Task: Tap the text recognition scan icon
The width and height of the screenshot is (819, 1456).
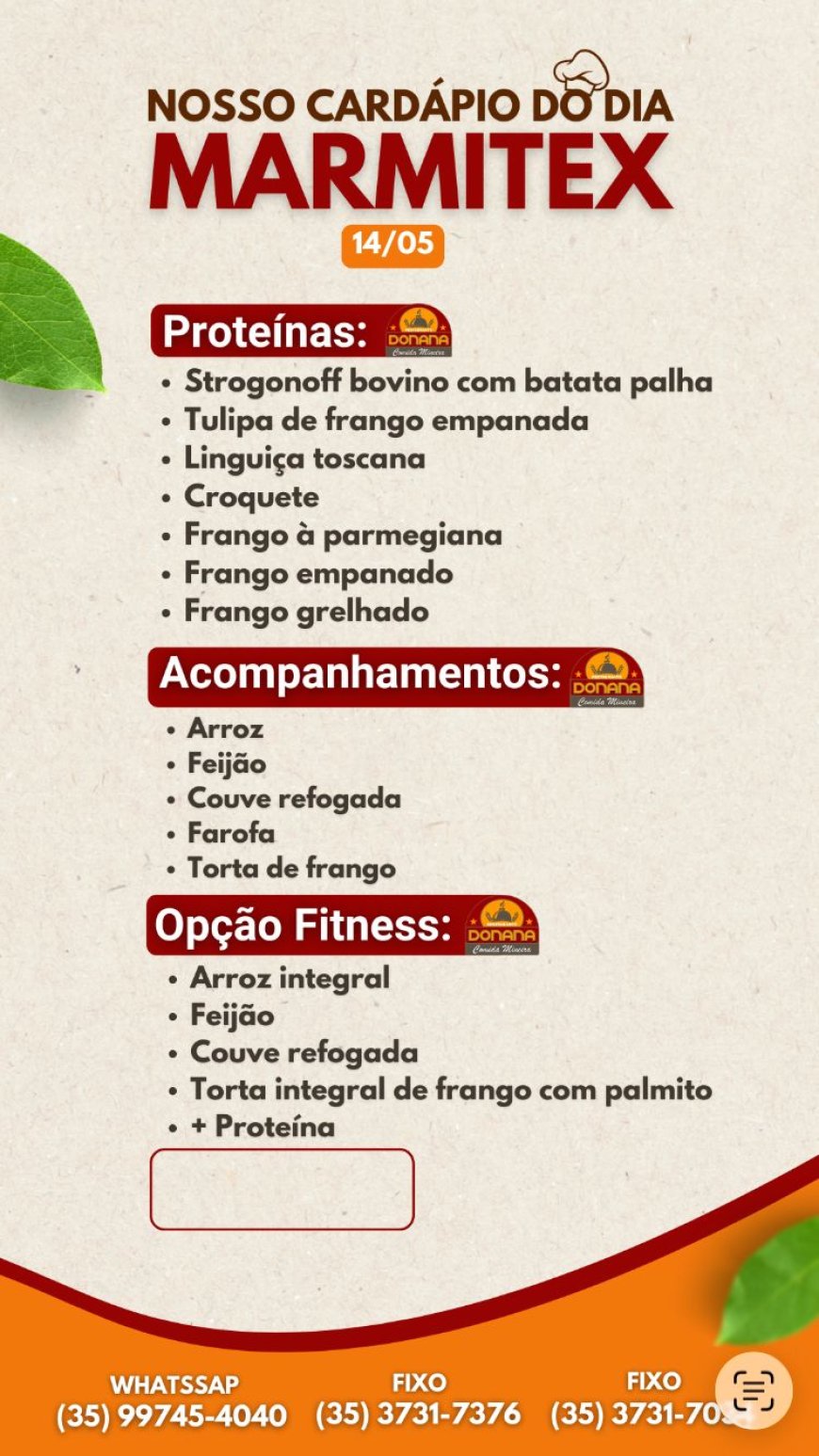Action: click(753, 1390)
